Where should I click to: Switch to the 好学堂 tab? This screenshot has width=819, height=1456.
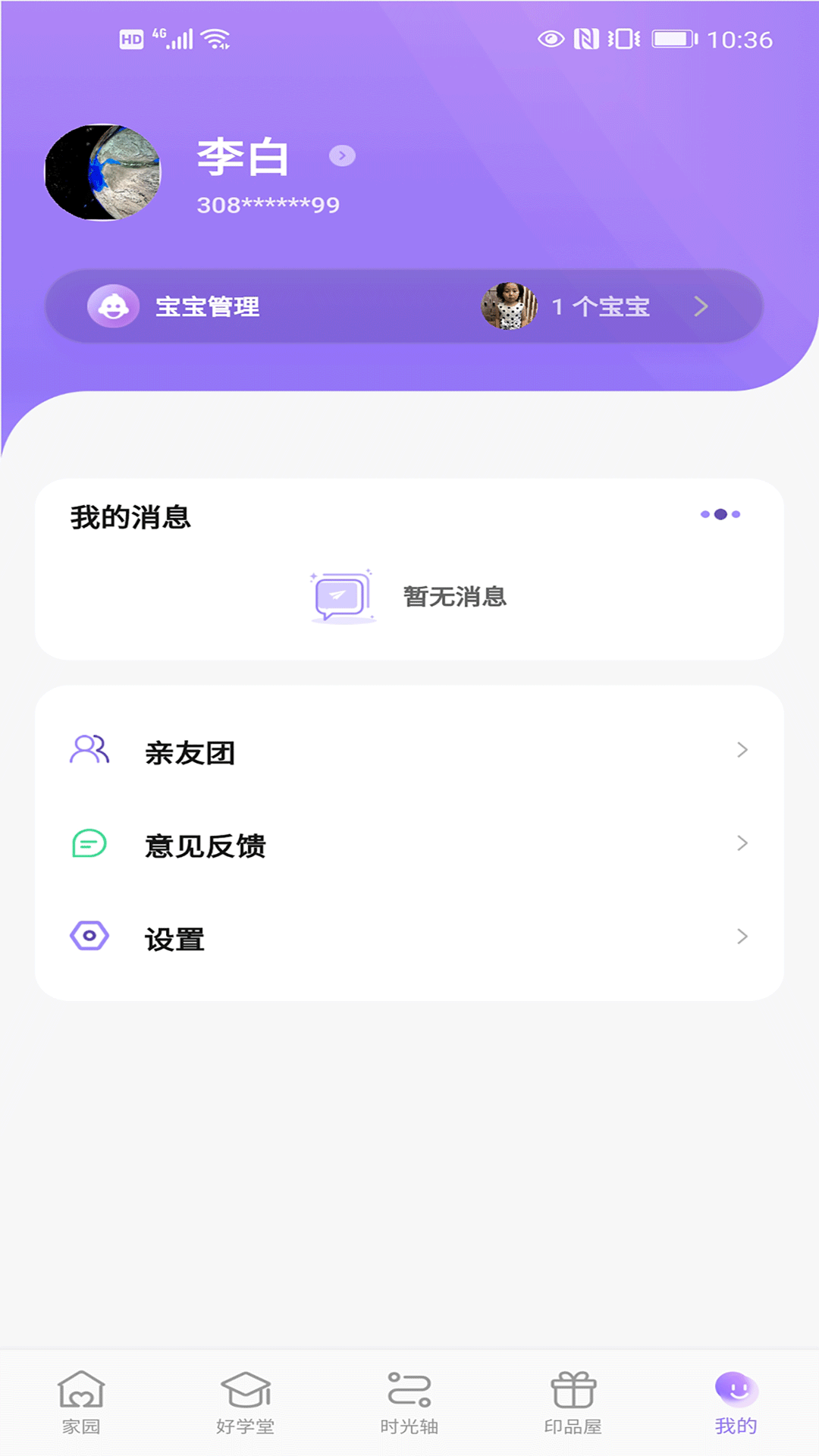245,1402
